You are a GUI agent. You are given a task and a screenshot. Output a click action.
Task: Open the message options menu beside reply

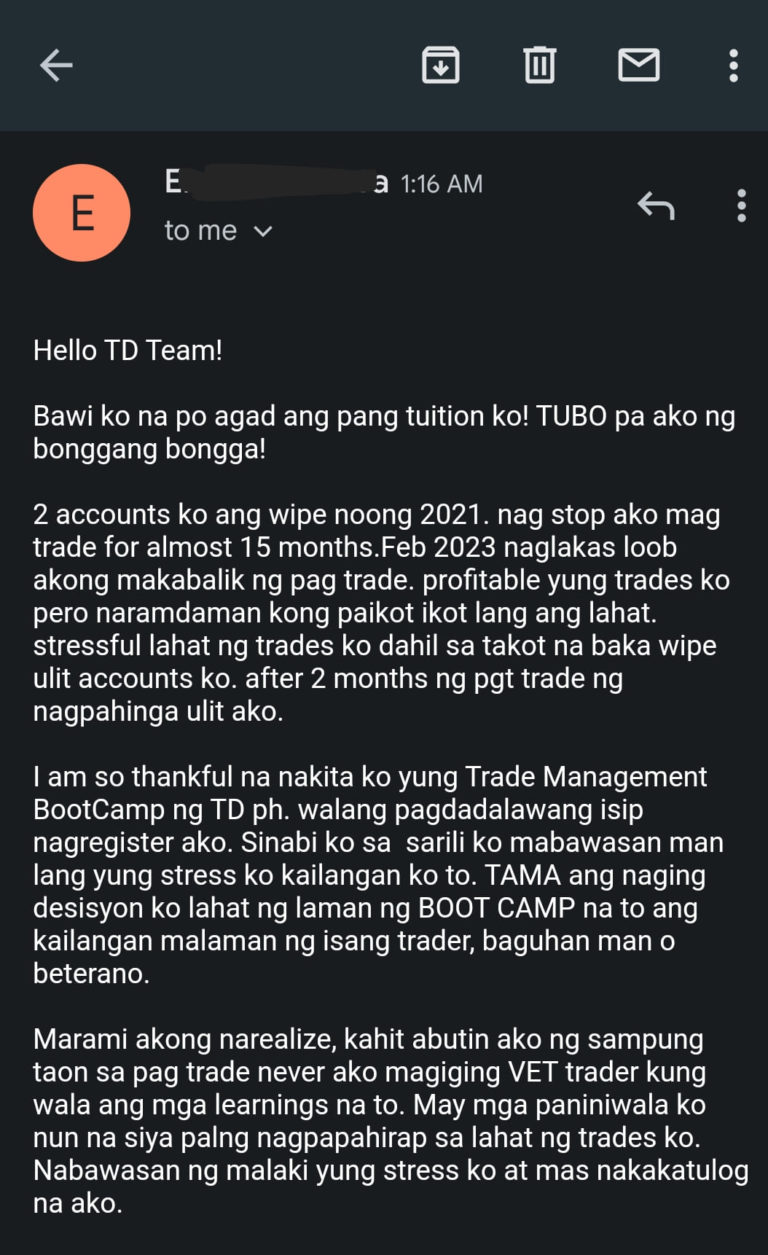tap(741, 206)
